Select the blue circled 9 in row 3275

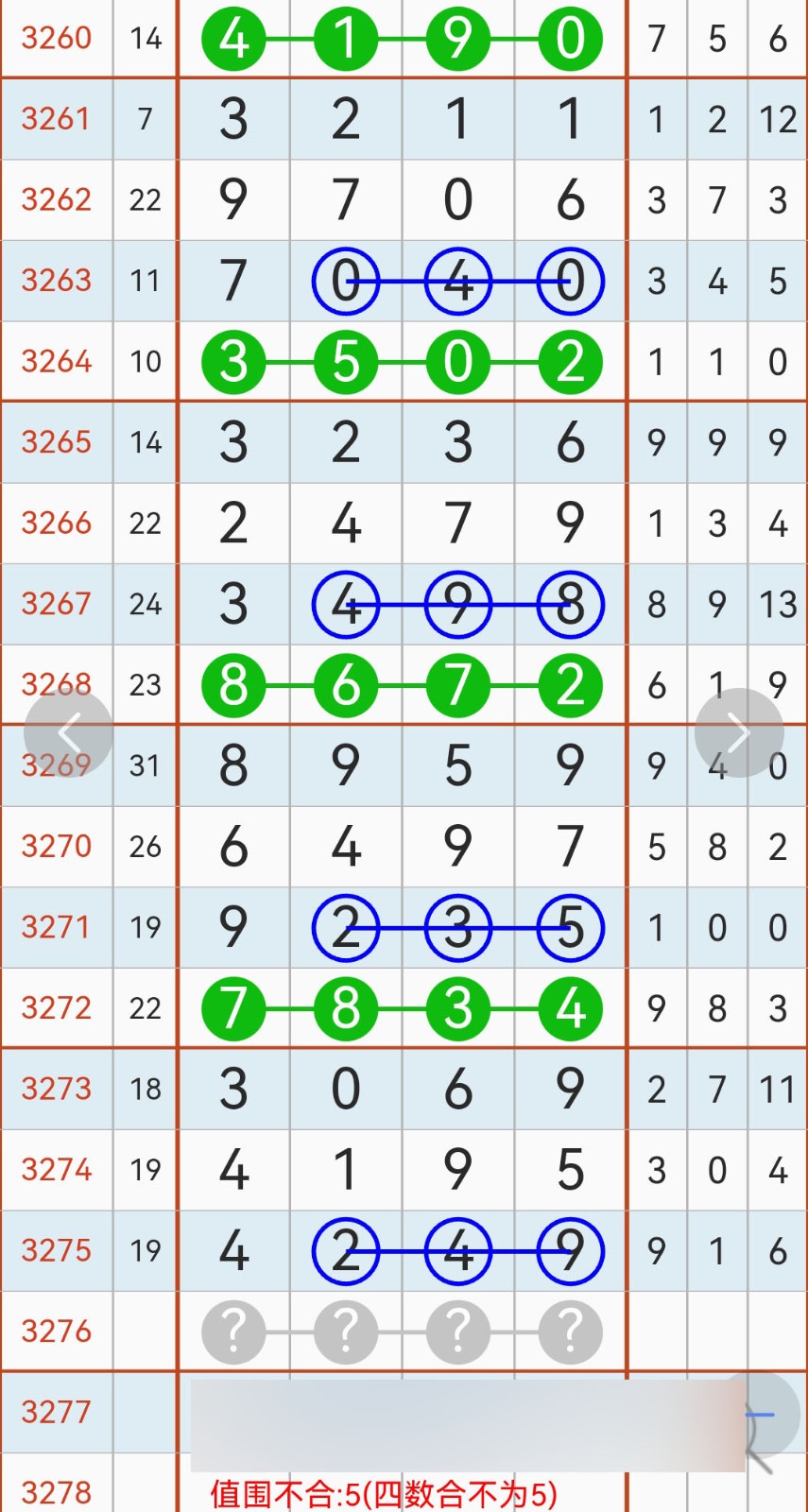(x=569, y=1251)
